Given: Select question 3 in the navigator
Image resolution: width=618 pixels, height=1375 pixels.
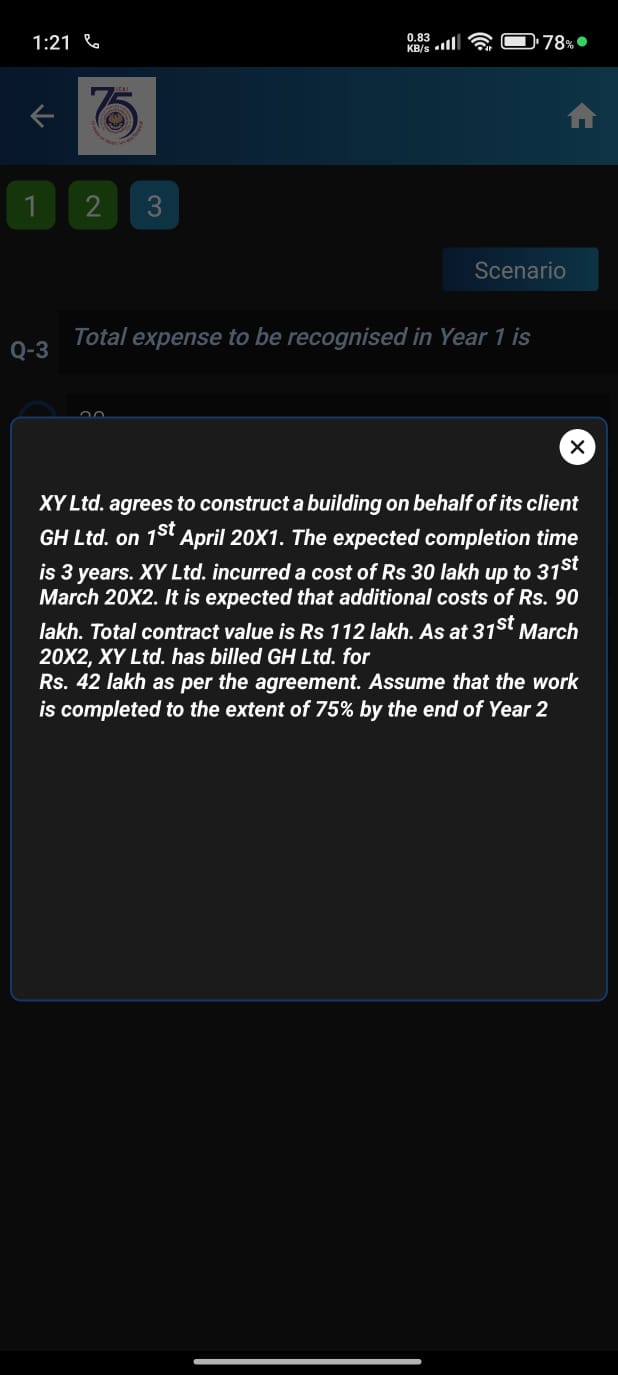Looking at the screenshot, I should [x=154, y=206].
